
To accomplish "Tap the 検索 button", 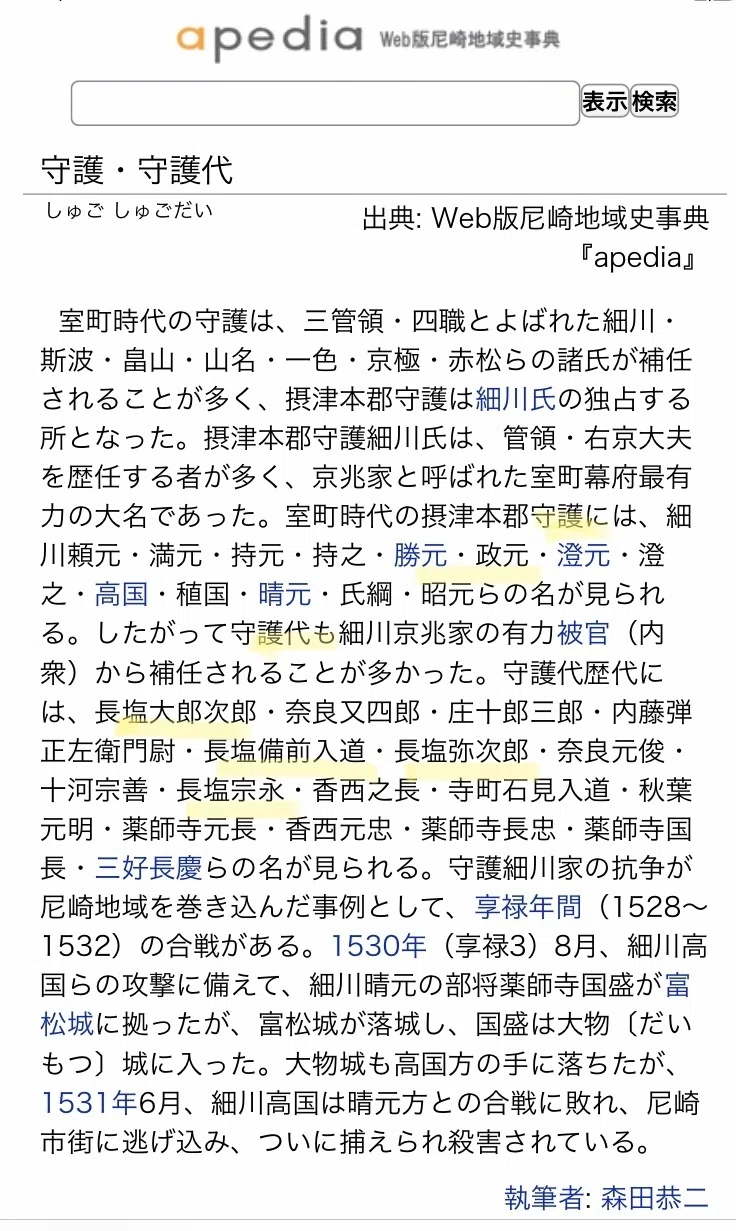I will pyautogui.click(x=655, y=101).
